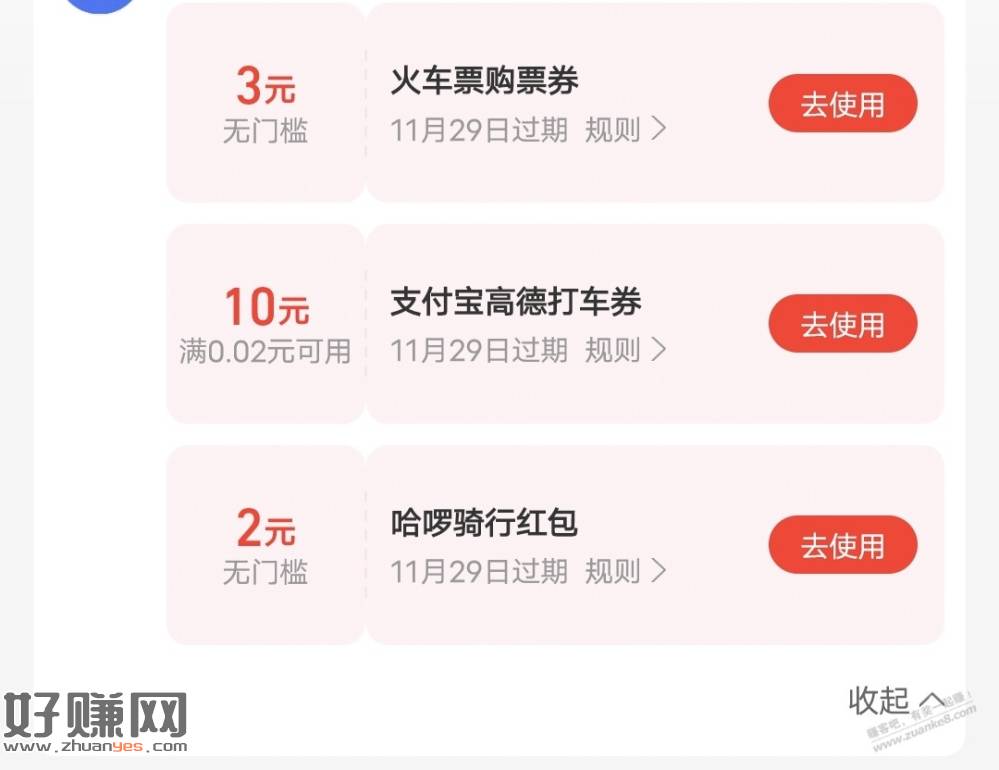This screenshot has width=999, height=770.
Task: Use the 哈啰骑行红包 coupon
Action: coord(842,545)
